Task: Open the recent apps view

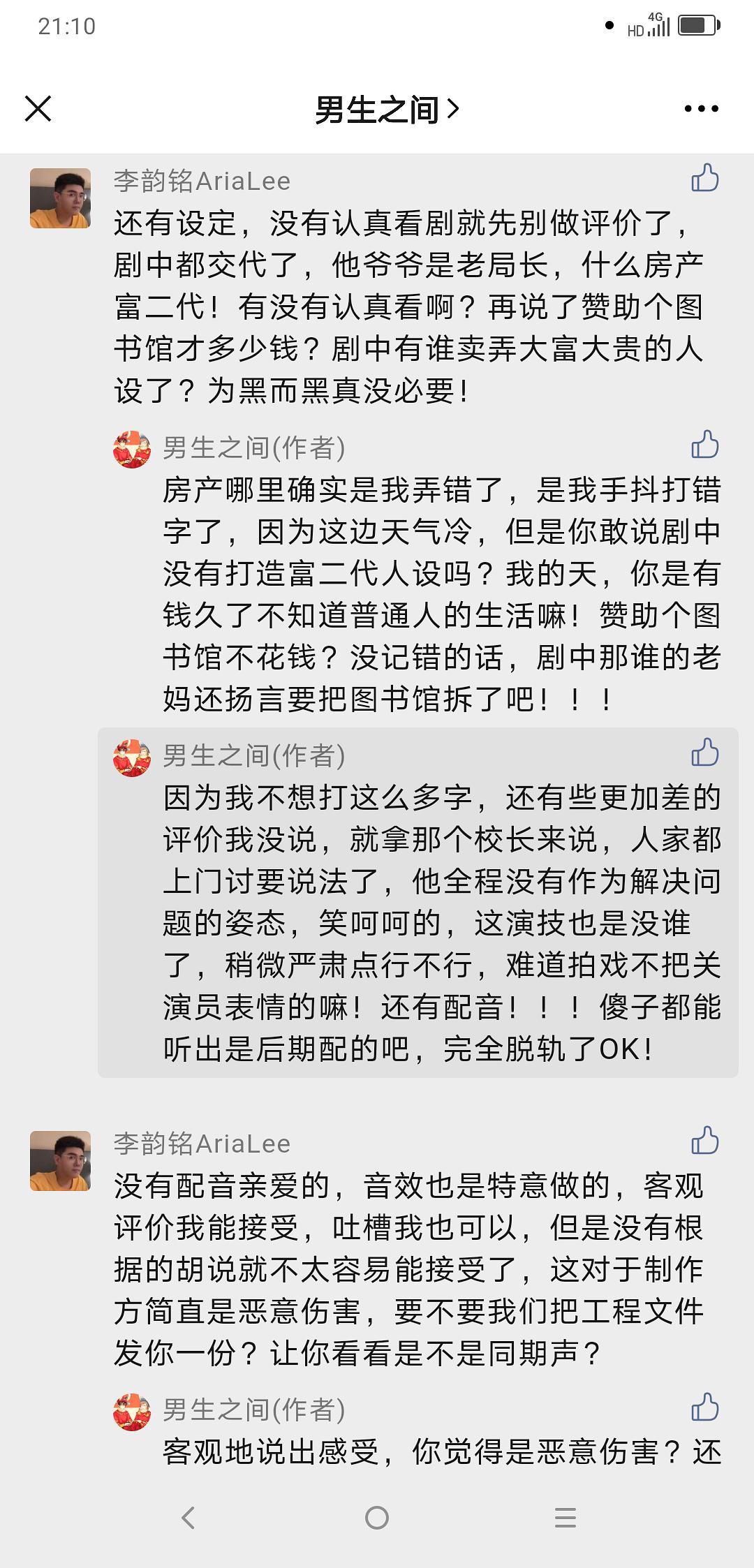Action: click(x=565, y=1518)
